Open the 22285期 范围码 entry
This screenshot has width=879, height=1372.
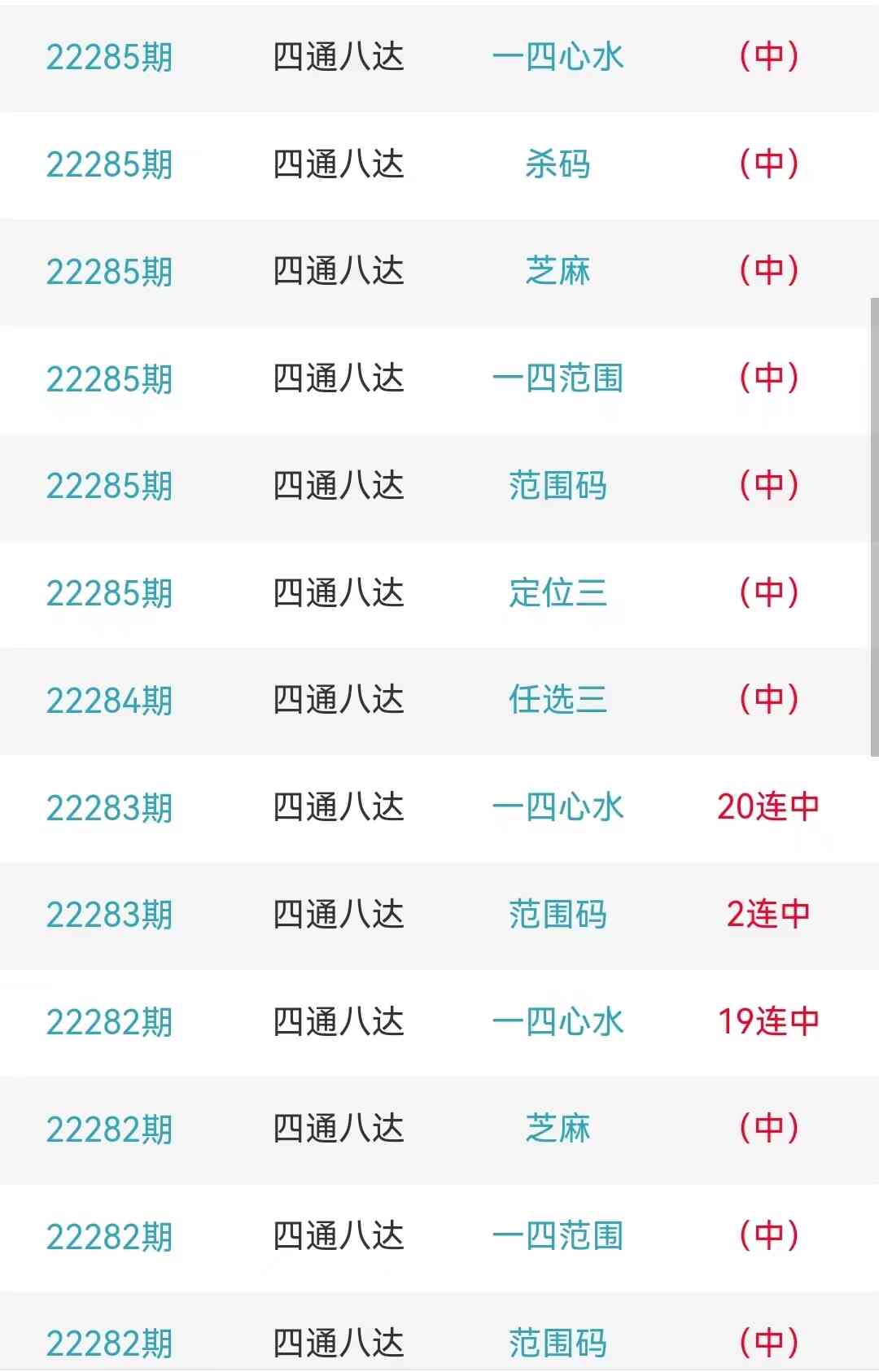tap(558, 486)
